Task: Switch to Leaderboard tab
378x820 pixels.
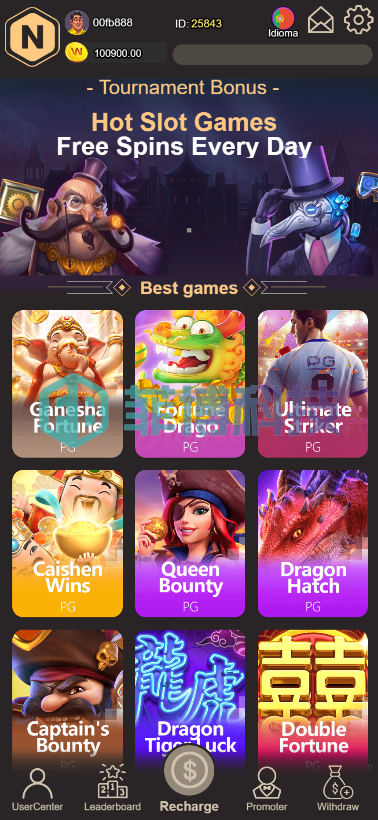Action: tap(112, 790)
